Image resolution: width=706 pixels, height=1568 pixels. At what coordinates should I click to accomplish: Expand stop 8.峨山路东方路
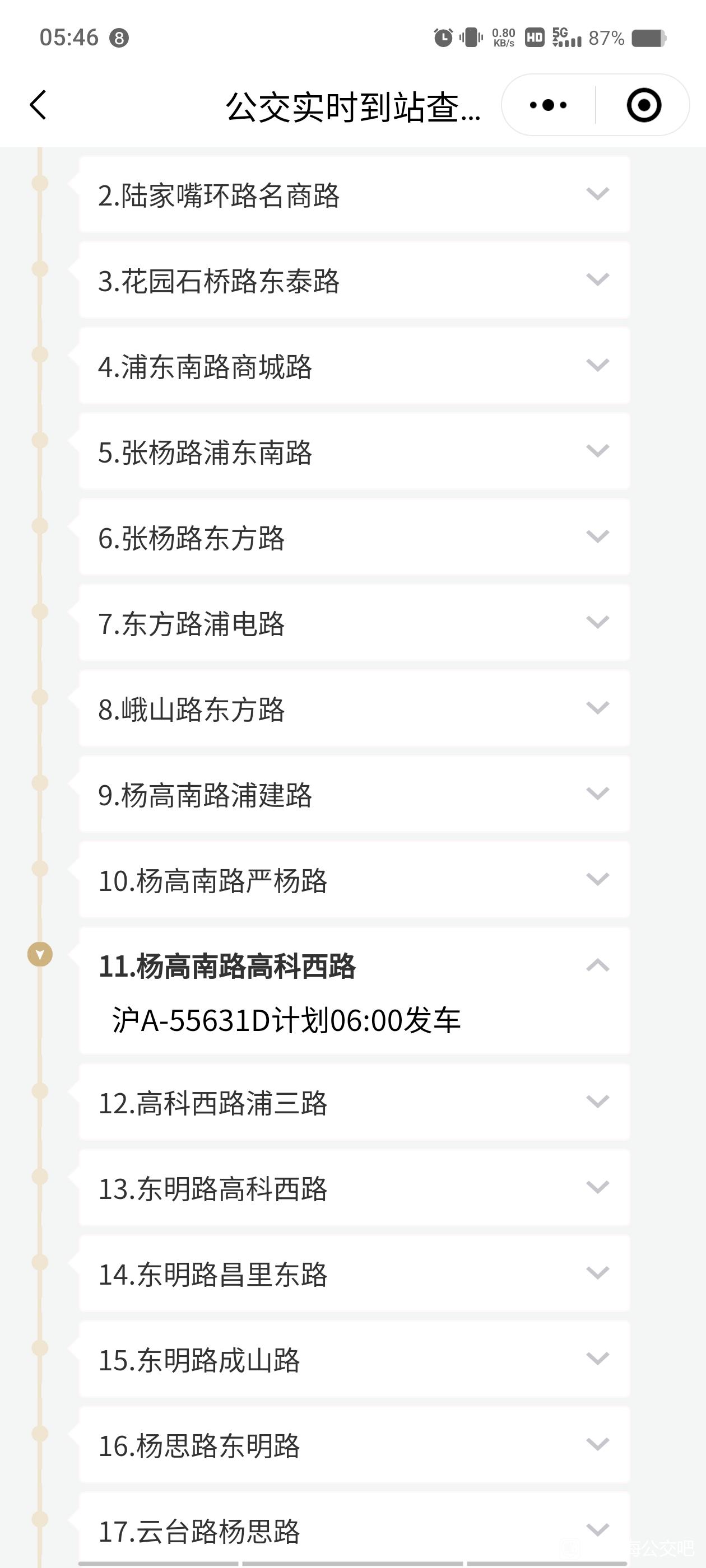click(x=355, y=709)
